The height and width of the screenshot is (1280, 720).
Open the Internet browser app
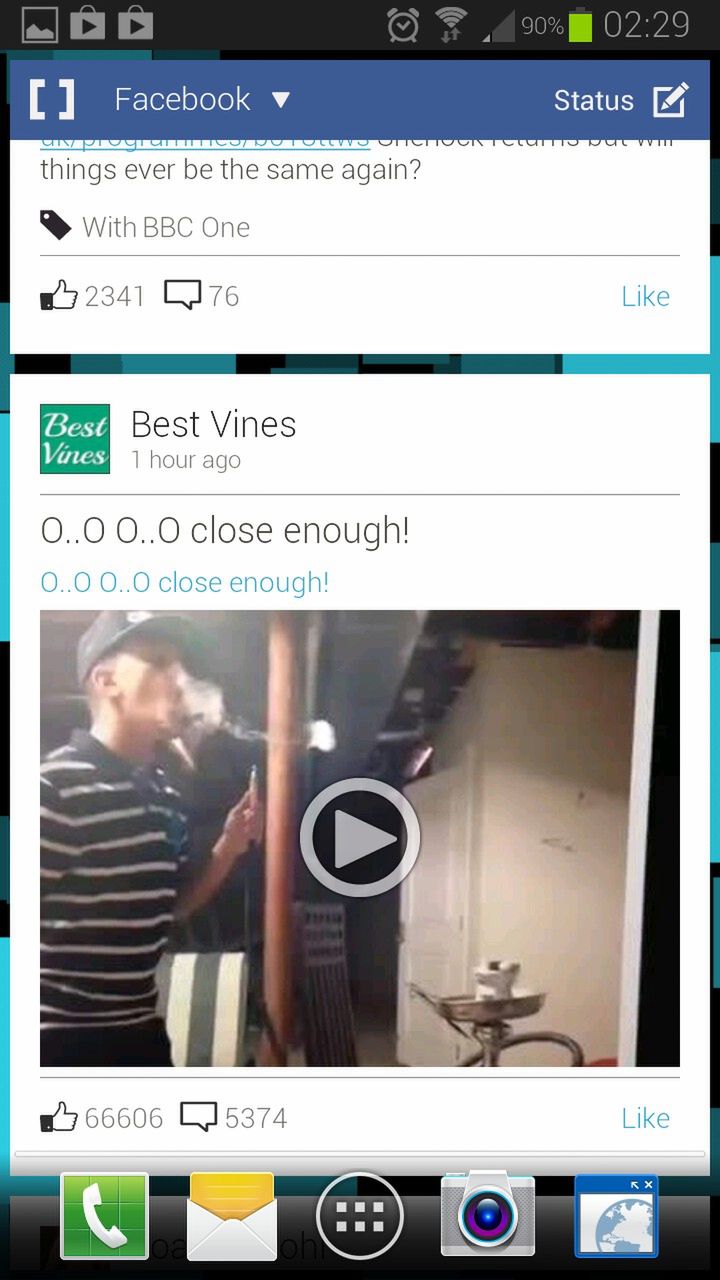click(616, 1216)
